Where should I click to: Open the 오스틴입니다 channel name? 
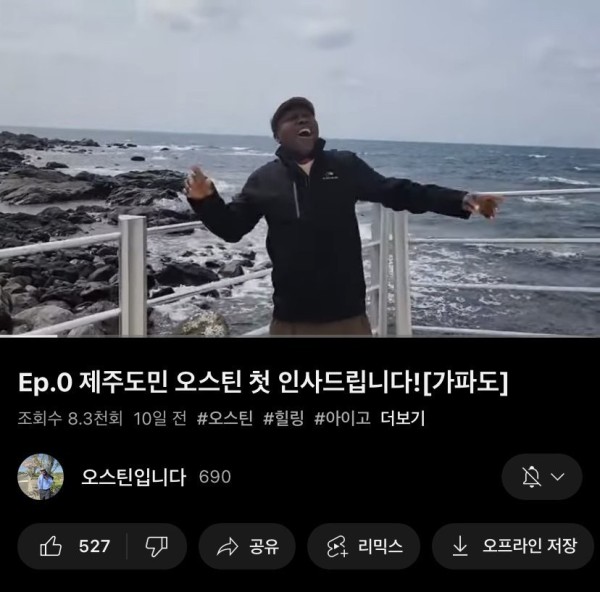(134, 477)
